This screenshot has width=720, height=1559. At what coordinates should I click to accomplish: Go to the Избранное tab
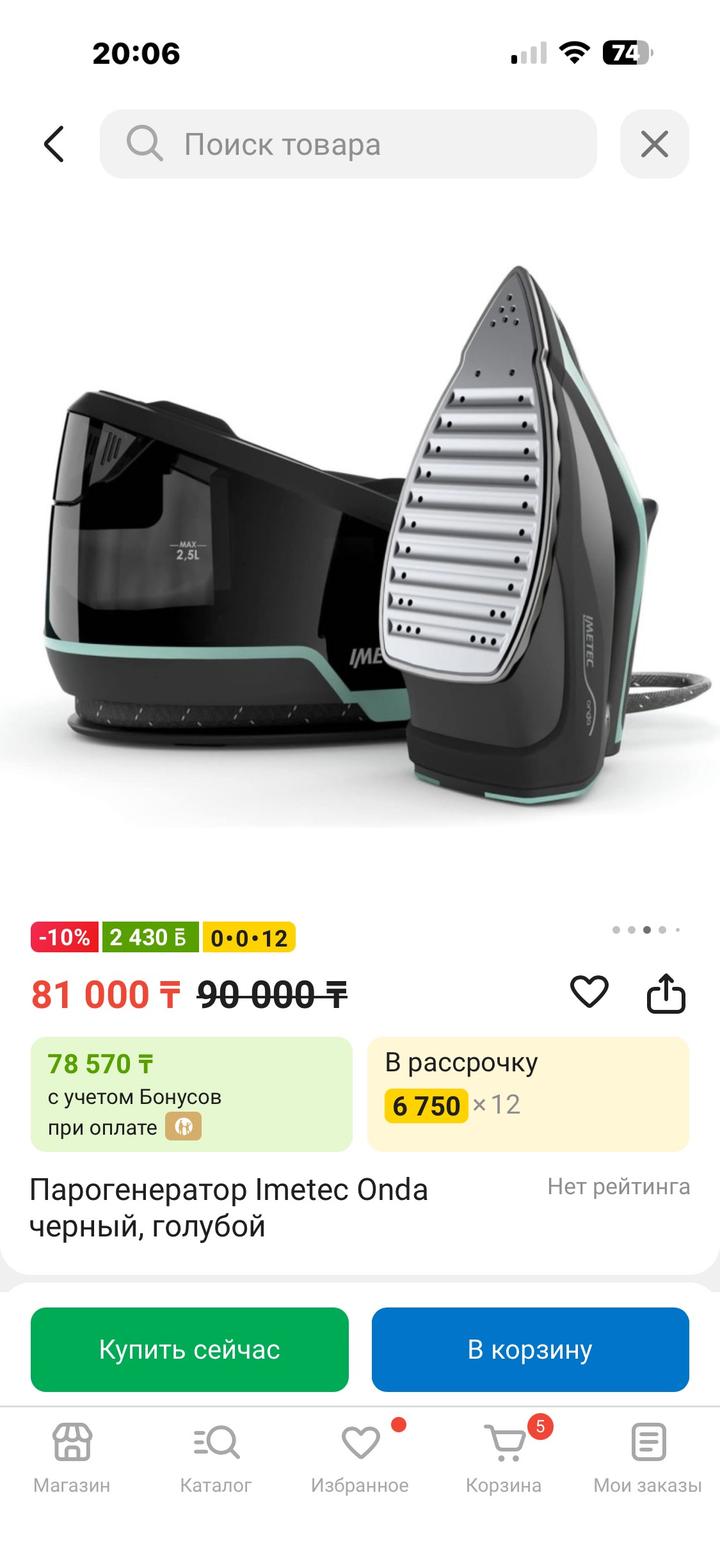(x=360, y=1458)
